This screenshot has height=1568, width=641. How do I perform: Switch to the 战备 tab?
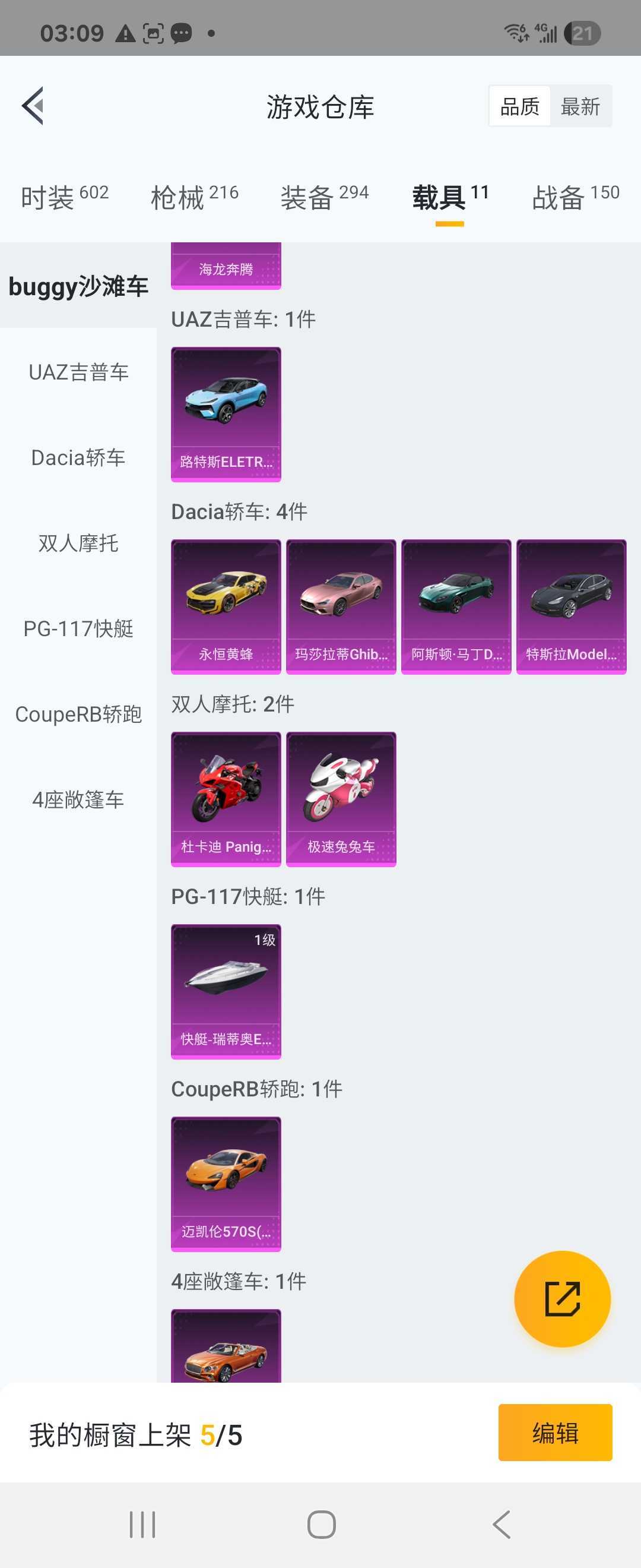575,197
